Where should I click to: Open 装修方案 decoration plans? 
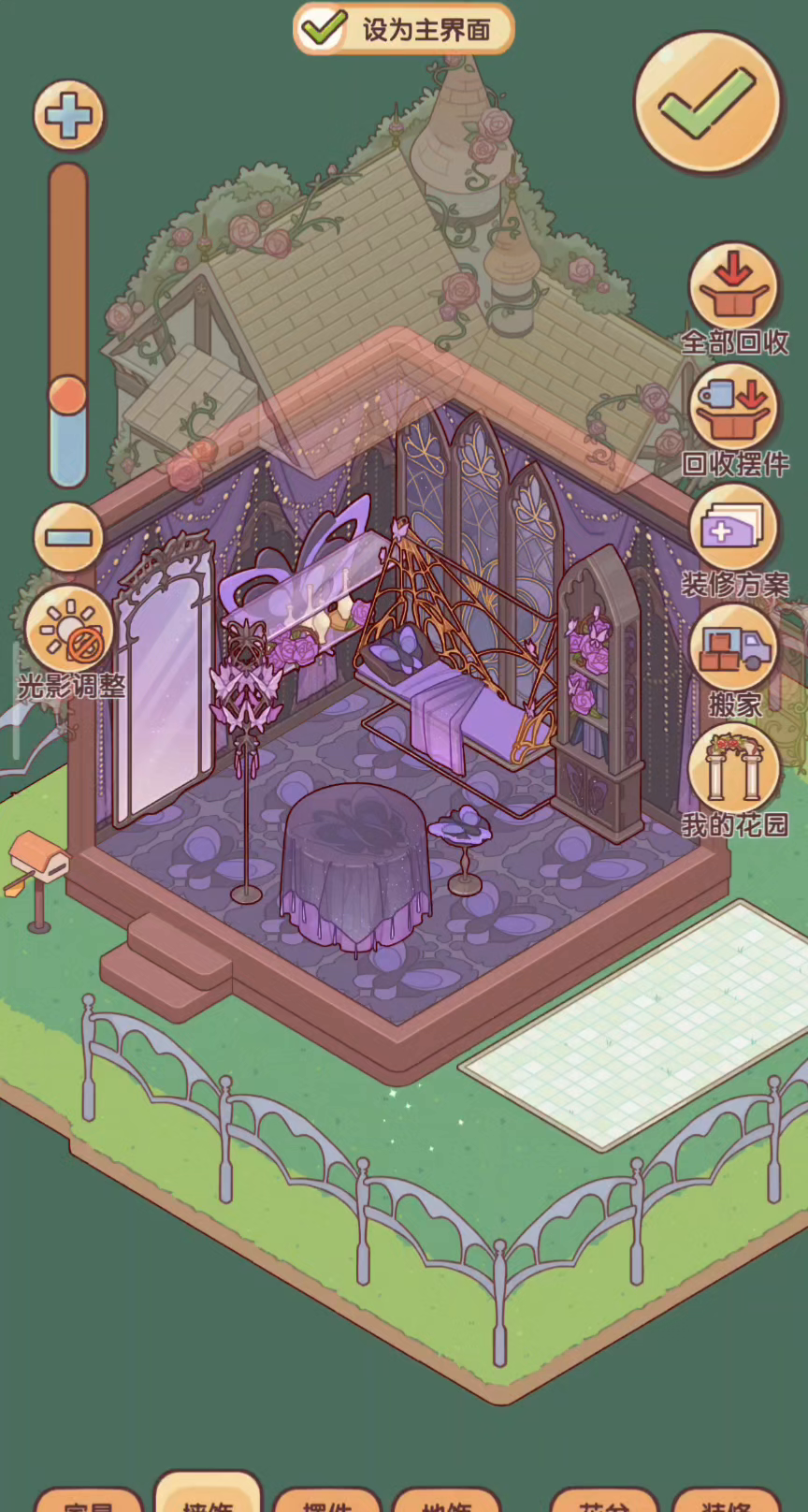pyautogui.click(x=734, y=542)
